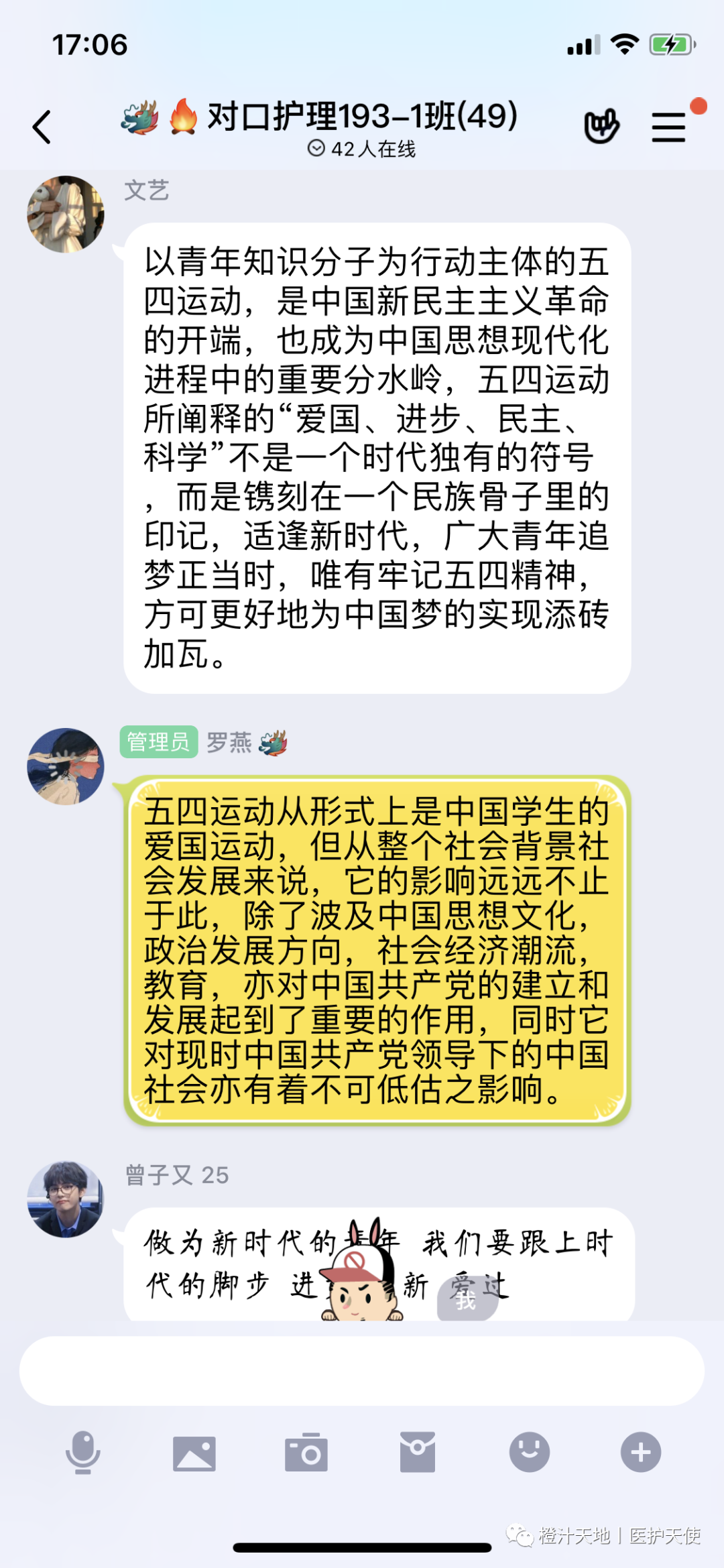Open 曾子又 25's profile avatar
Screen dimensions: 724x1568
[x=66, y=1199]
